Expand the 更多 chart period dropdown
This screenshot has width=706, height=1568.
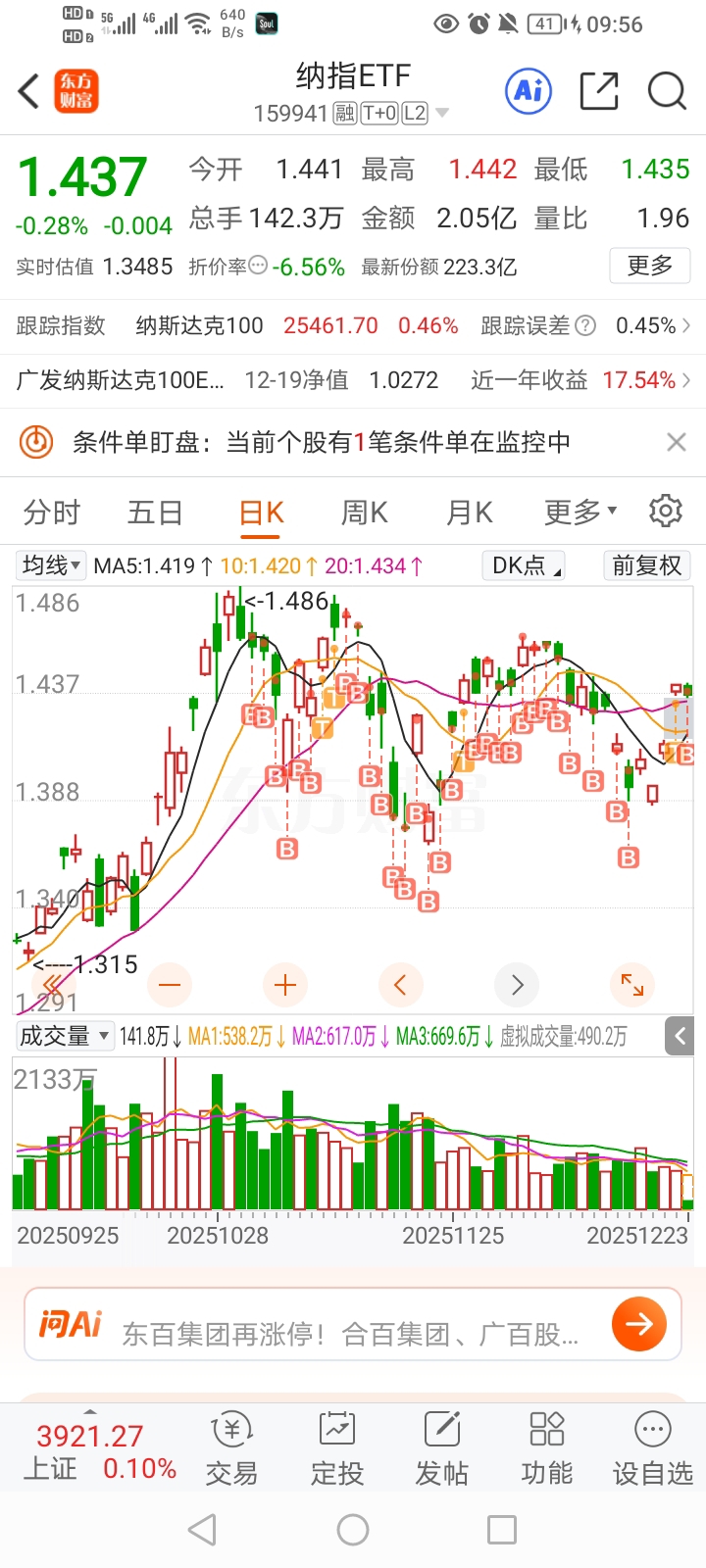pos(580,512)
